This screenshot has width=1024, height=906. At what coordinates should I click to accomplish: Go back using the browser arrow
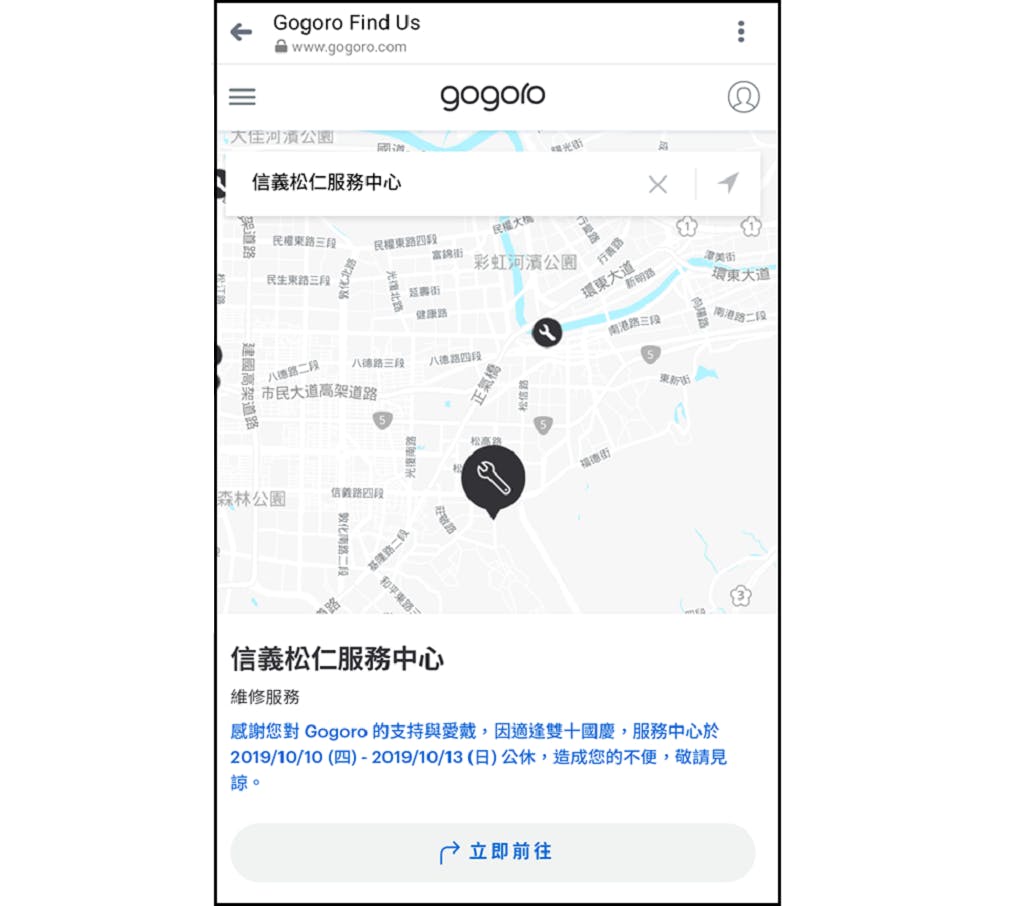[241, 33]
